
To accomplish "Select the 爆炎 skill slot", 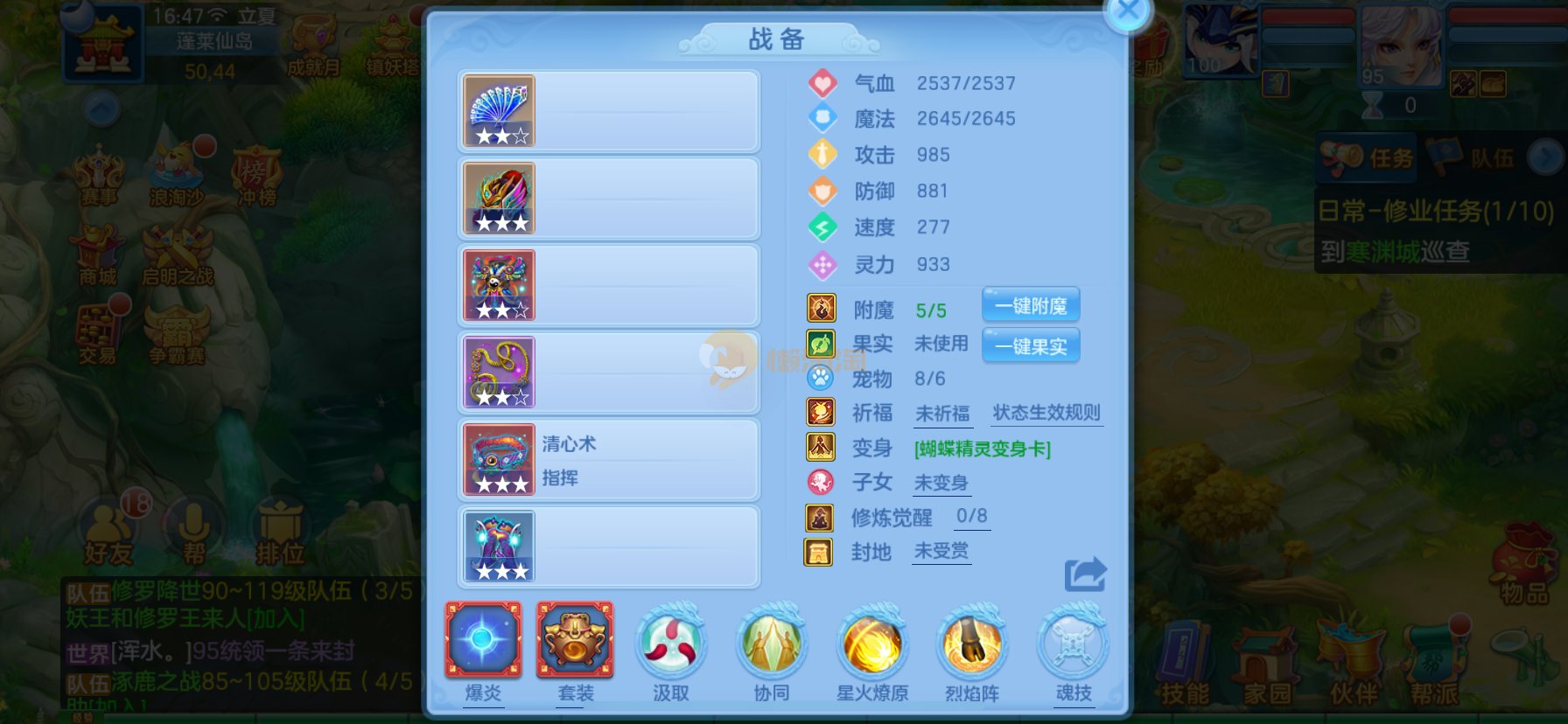I will click(x=483, y=641).
